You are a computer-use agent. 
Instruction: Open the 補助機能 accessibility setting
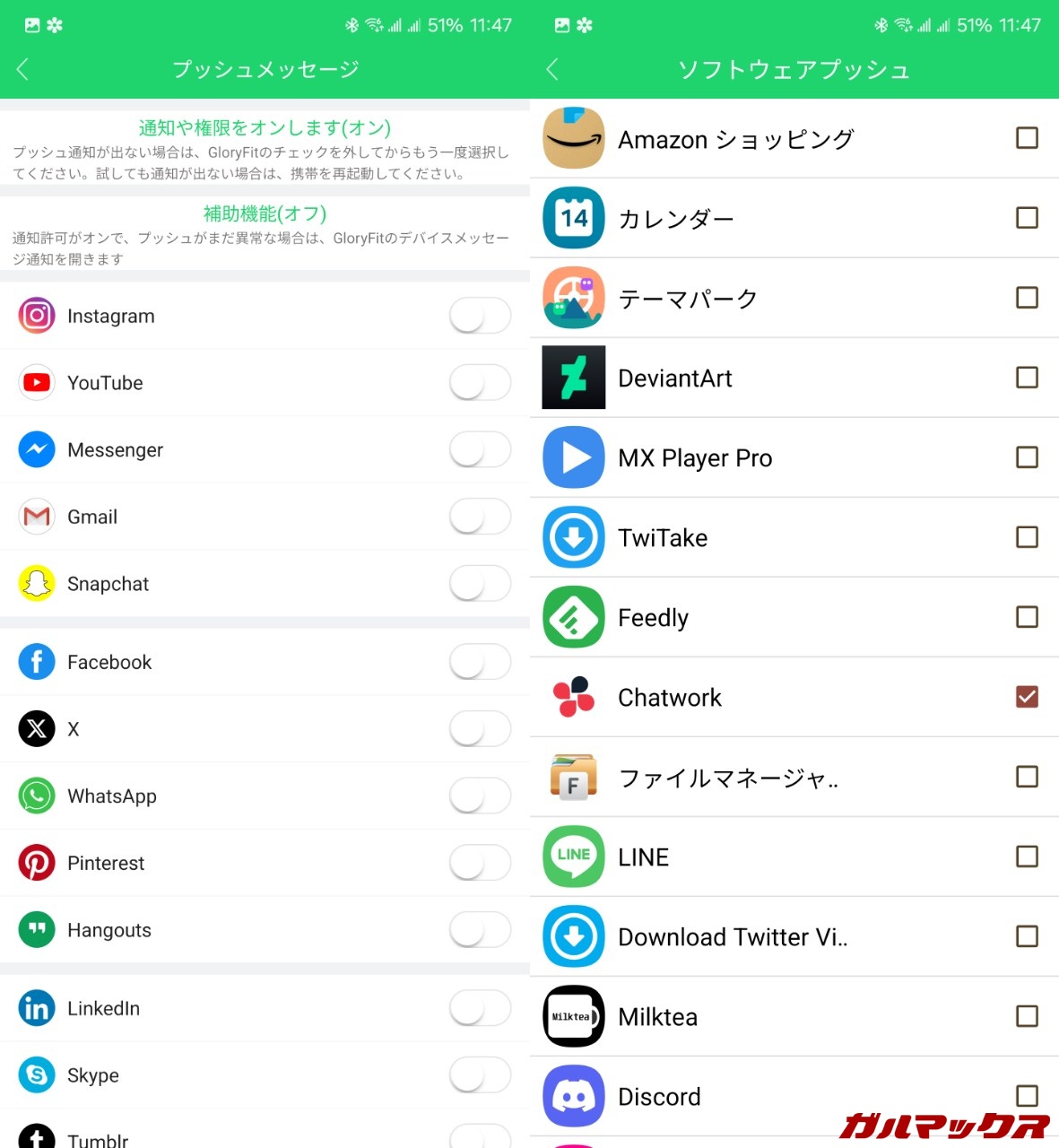(x=265, y=213)
